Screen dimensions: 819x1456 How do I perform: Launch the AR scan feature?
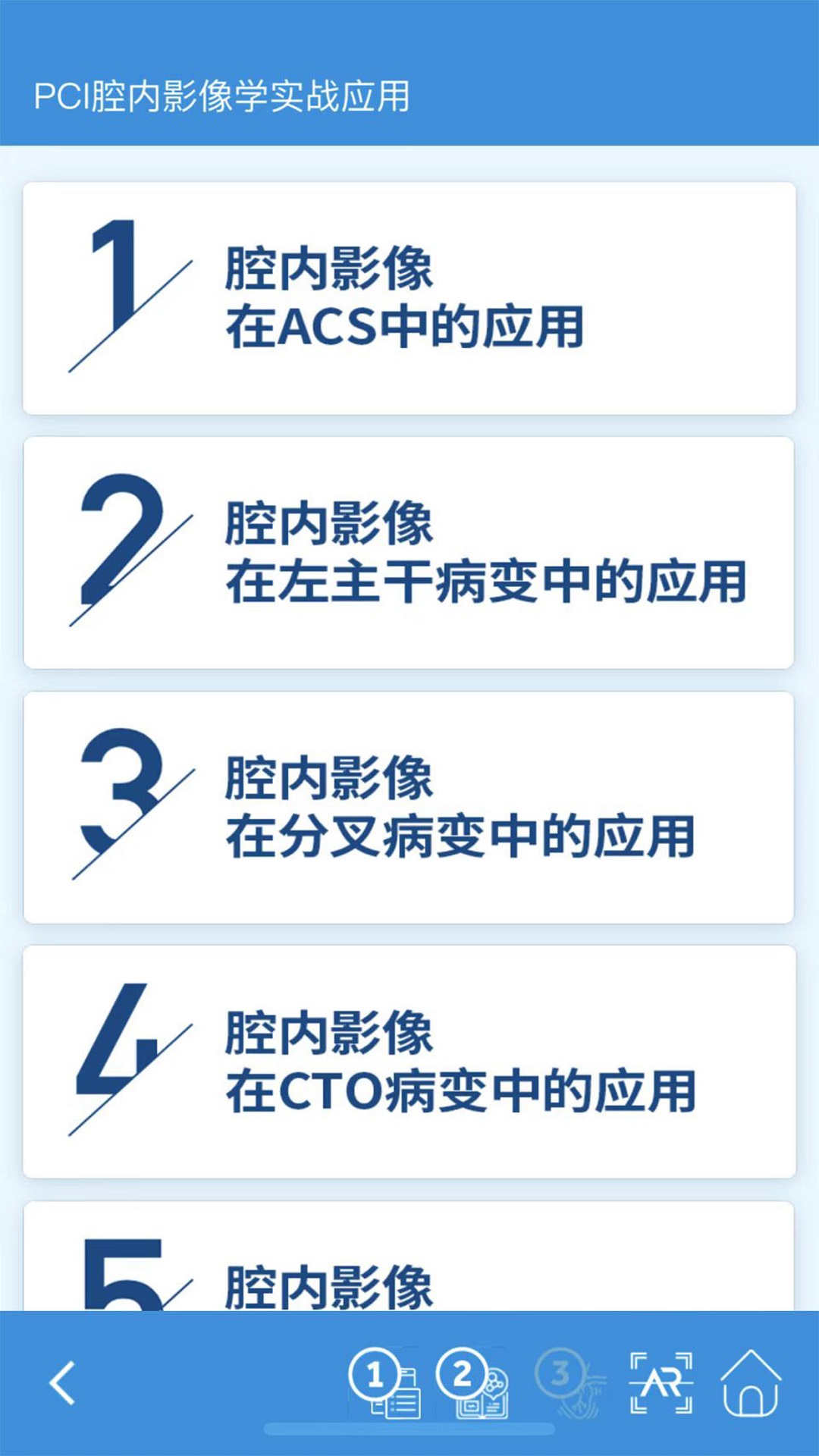(x=661, y=1383)
